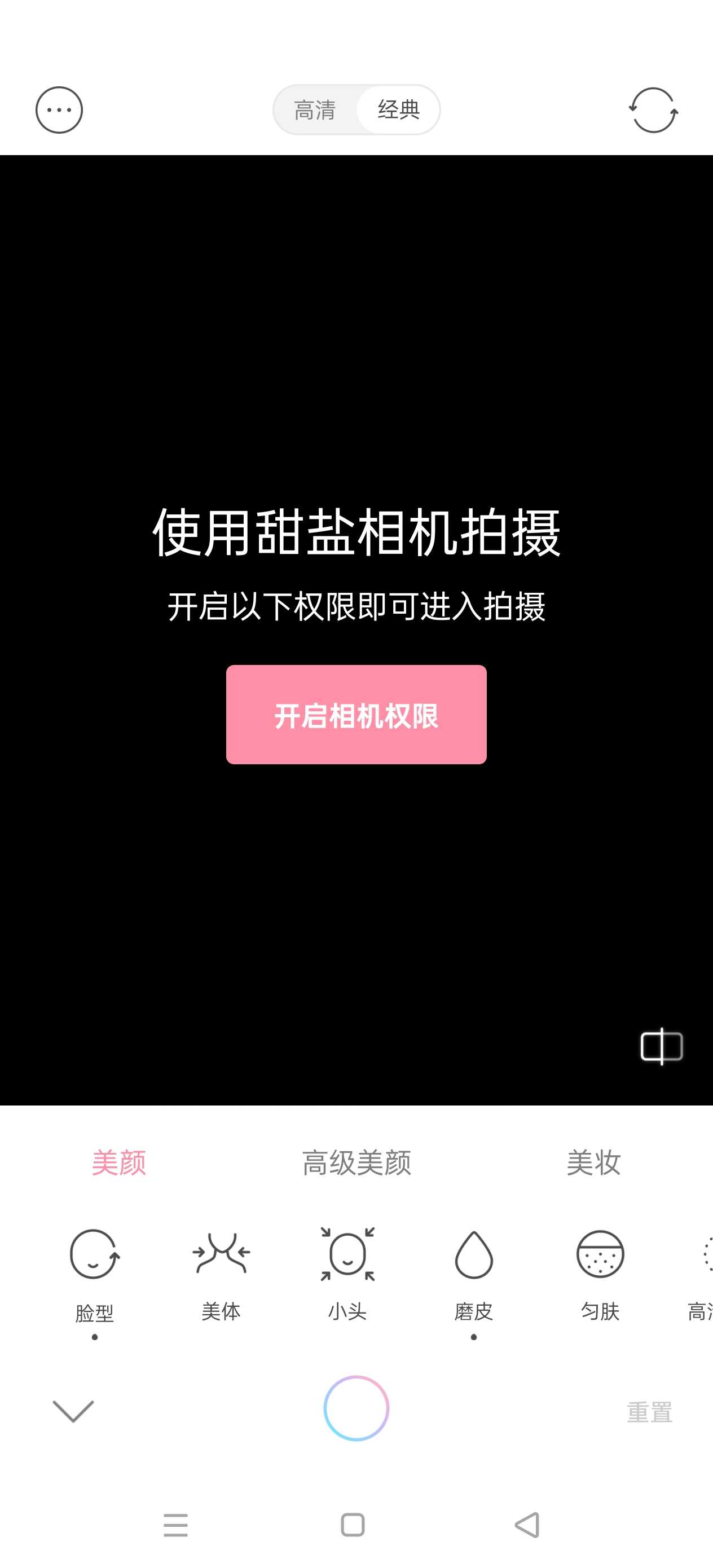Choose the 脸型 beauty option
Screen dimensions: 713x1568
click(x=94, y=1269)
